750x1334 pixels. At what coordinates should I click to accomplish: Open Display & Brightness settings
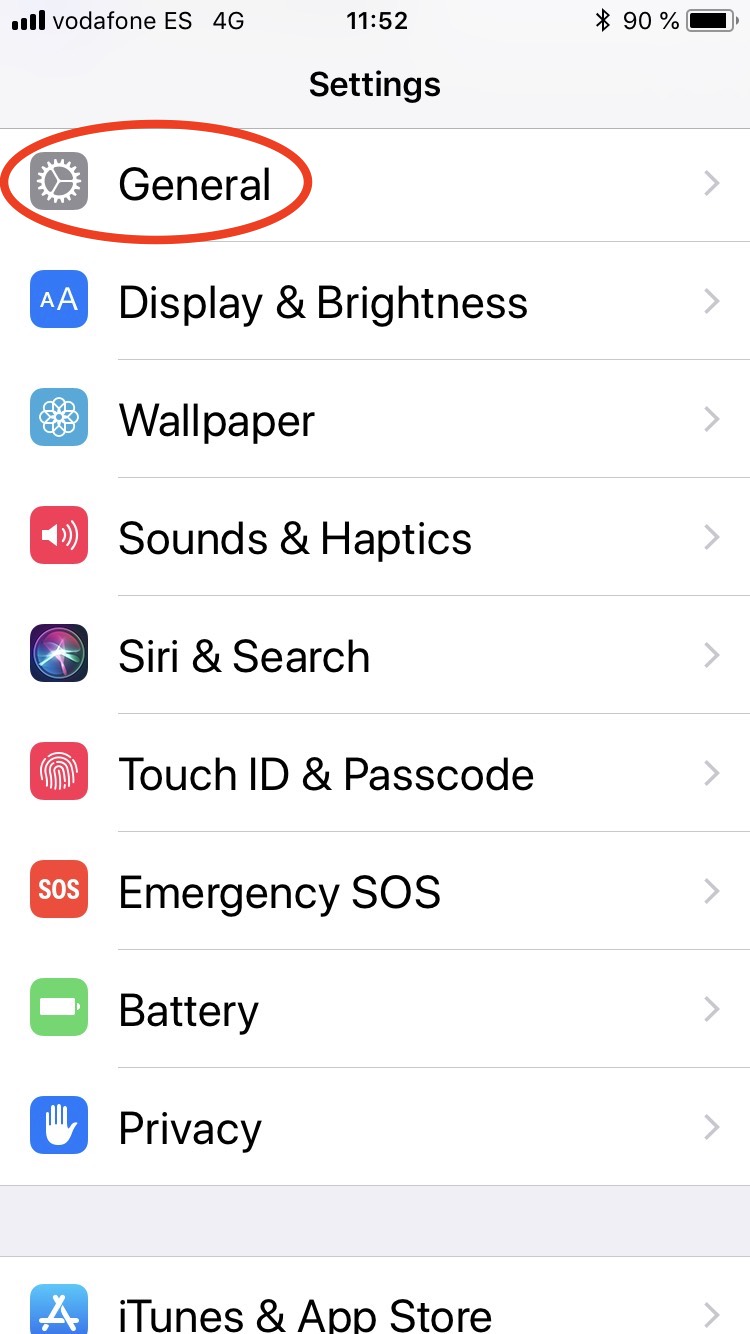pos(375,302)
